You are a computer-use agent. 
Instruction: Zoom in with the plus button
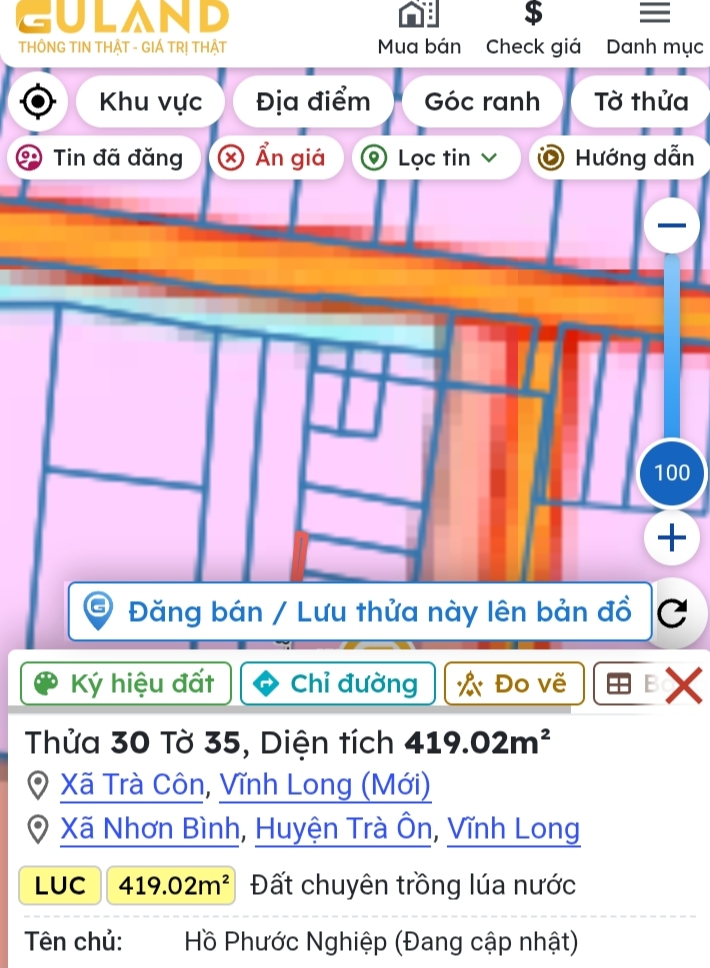click(672, 538)
